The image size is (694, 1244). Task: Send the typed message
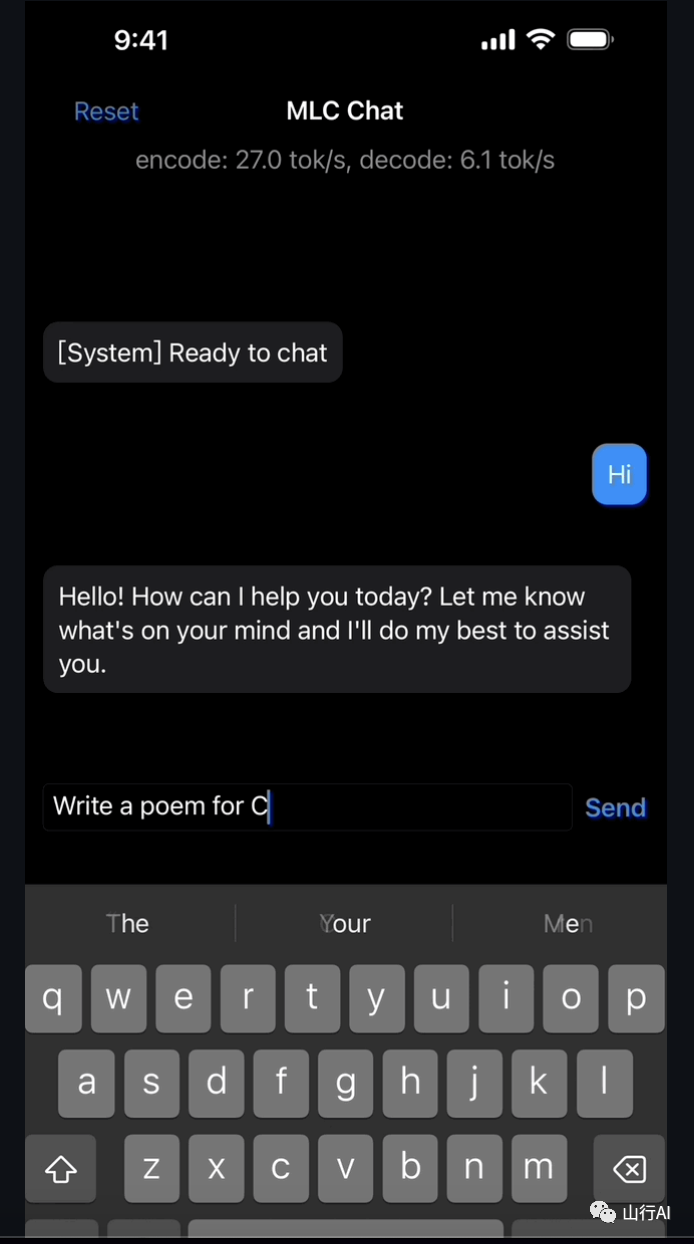[x=615, y=807]
